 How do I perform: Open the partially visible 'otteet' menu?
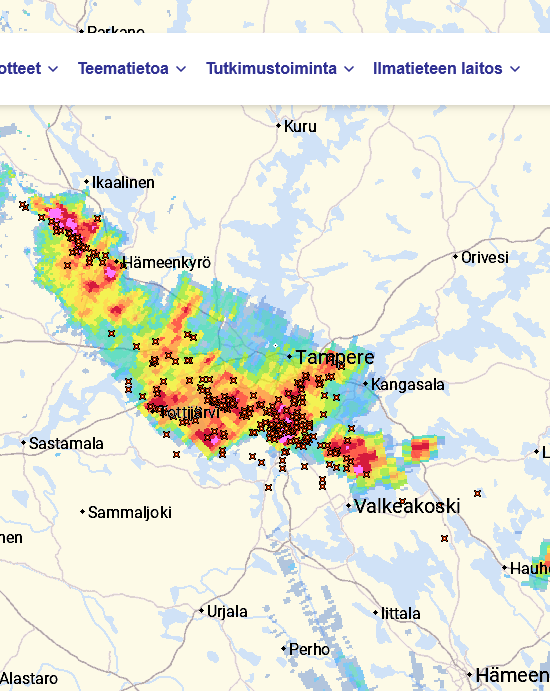(29, 69)
